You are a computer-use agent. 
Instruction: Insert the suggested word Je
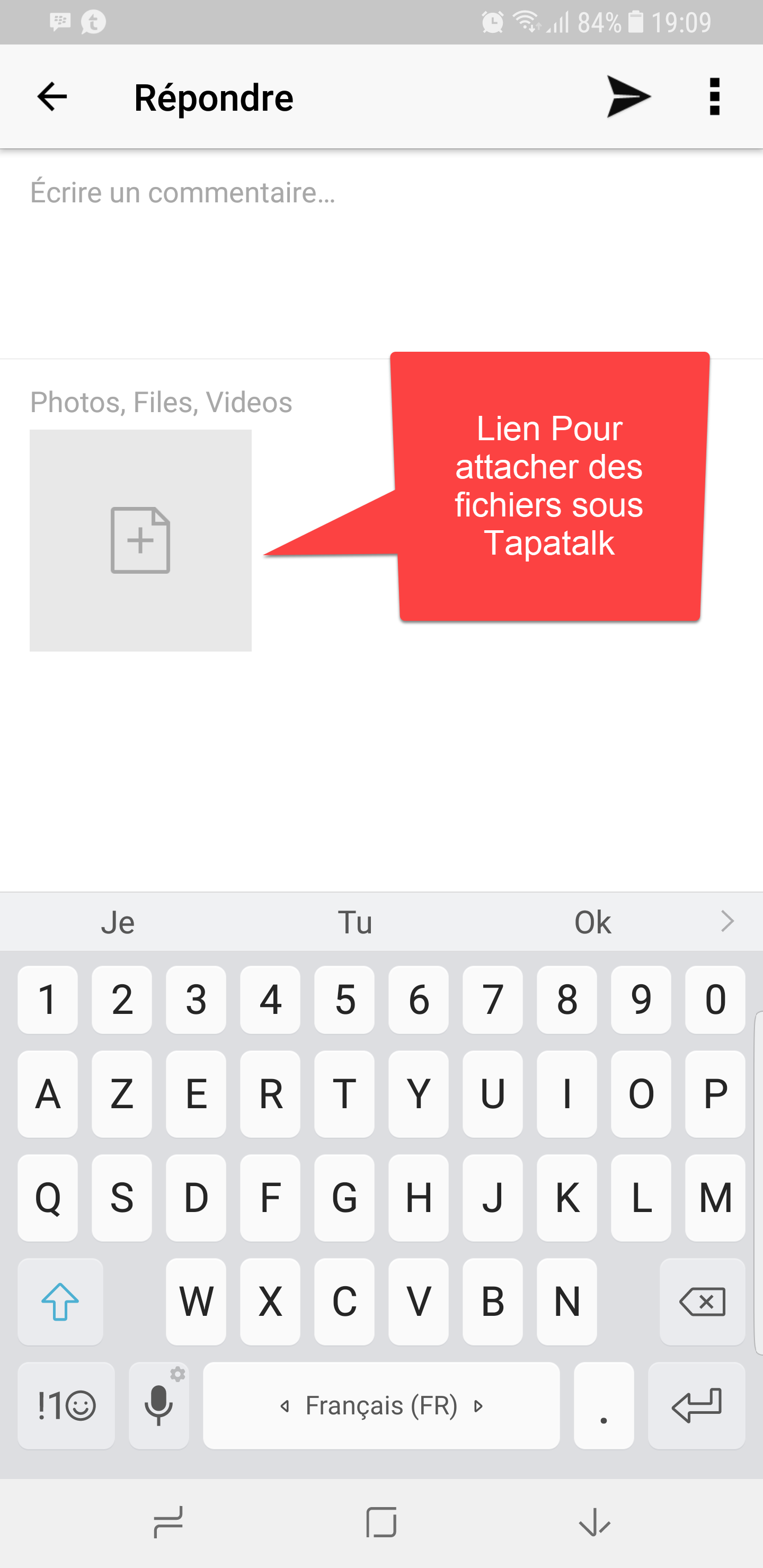tap(118, 922)
